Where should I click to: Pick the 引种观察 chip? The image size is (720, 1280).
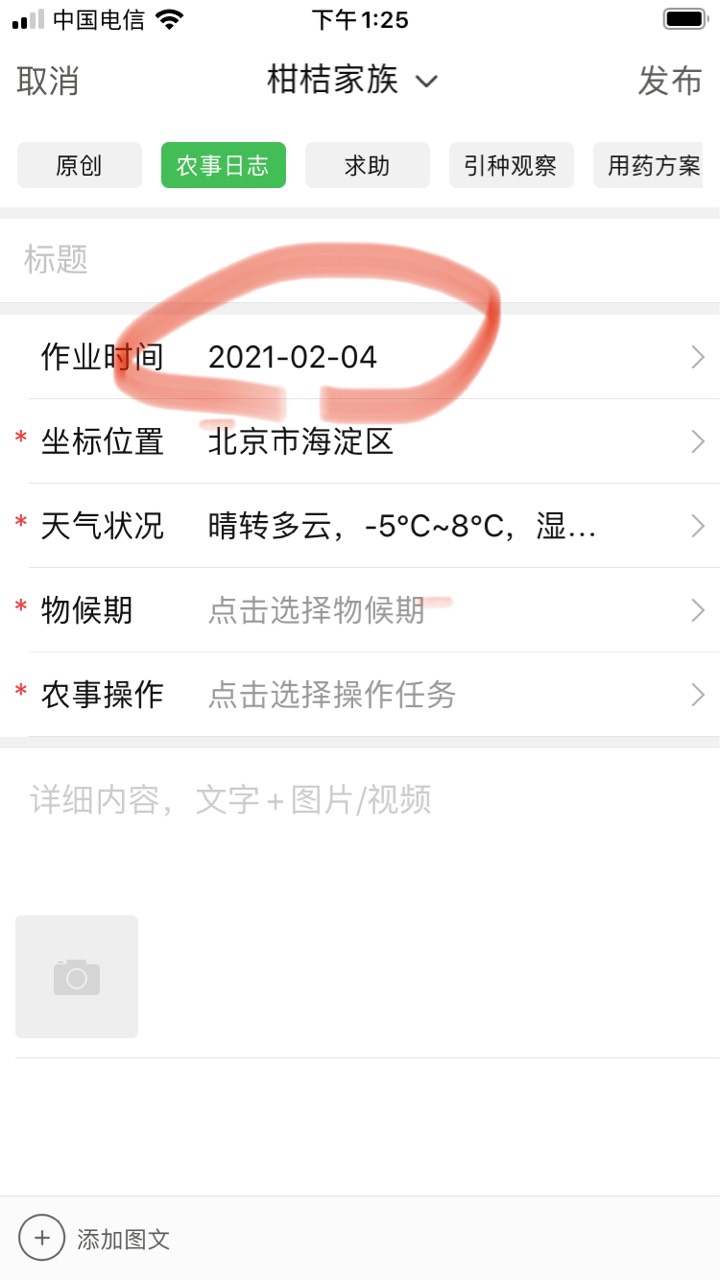[x=511, y=165]
